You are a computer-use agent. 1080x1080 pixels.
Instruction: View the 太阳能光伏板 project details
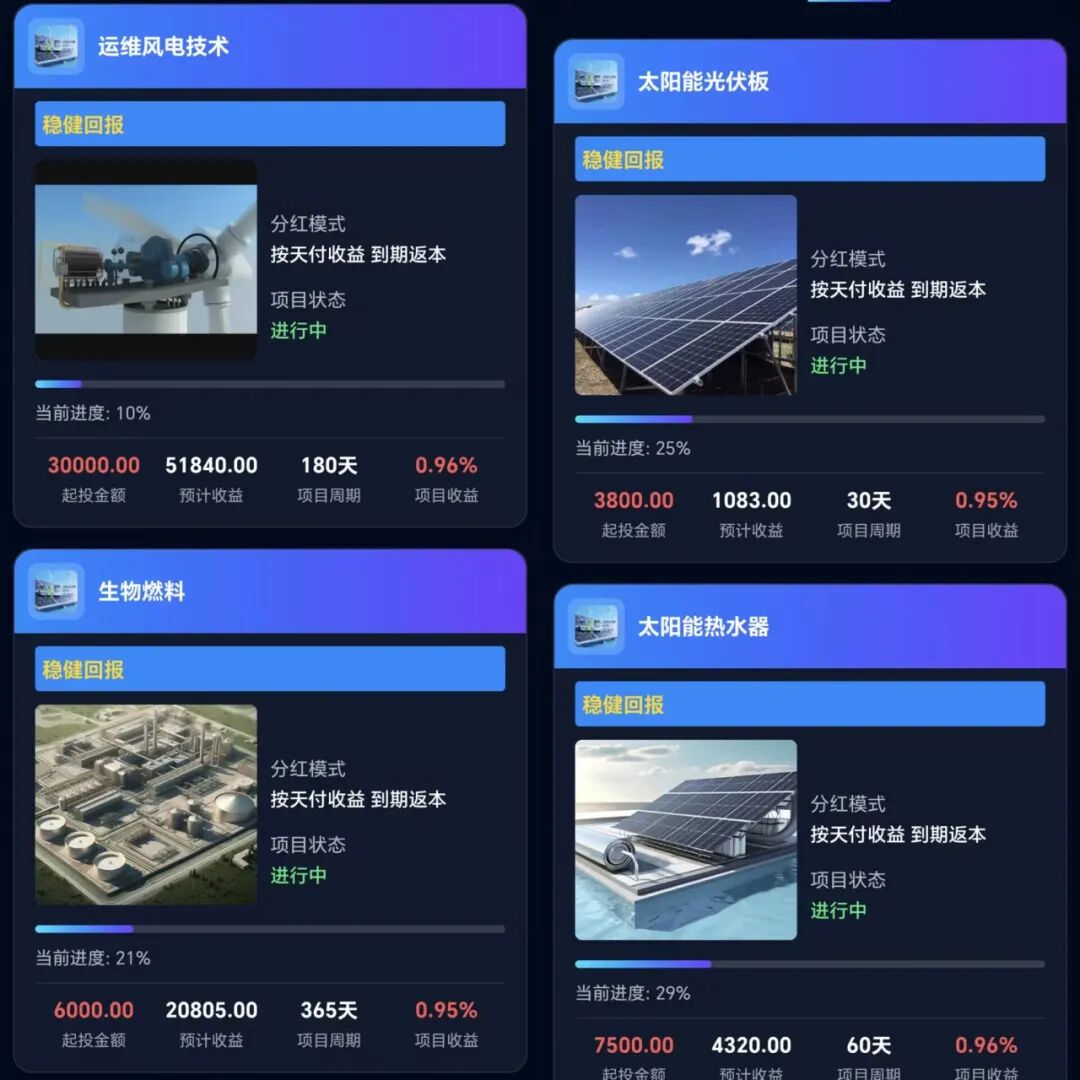703,82
